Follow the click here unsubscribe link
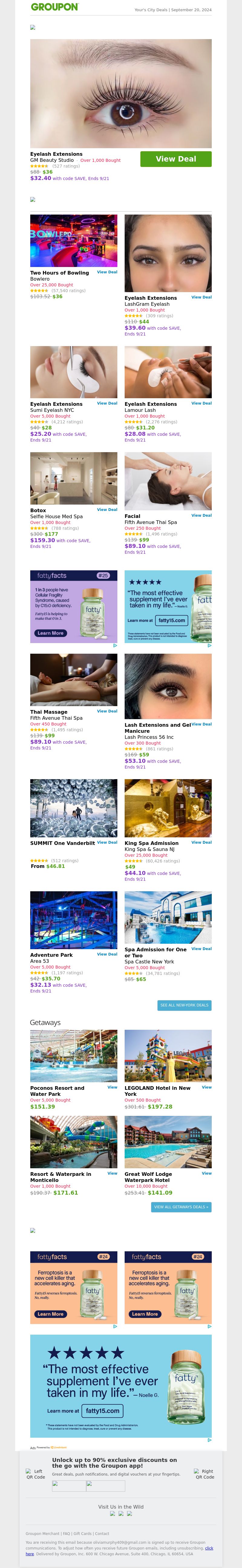The height and width of the screenshot is (1568, 242). tap(208, 1548)
